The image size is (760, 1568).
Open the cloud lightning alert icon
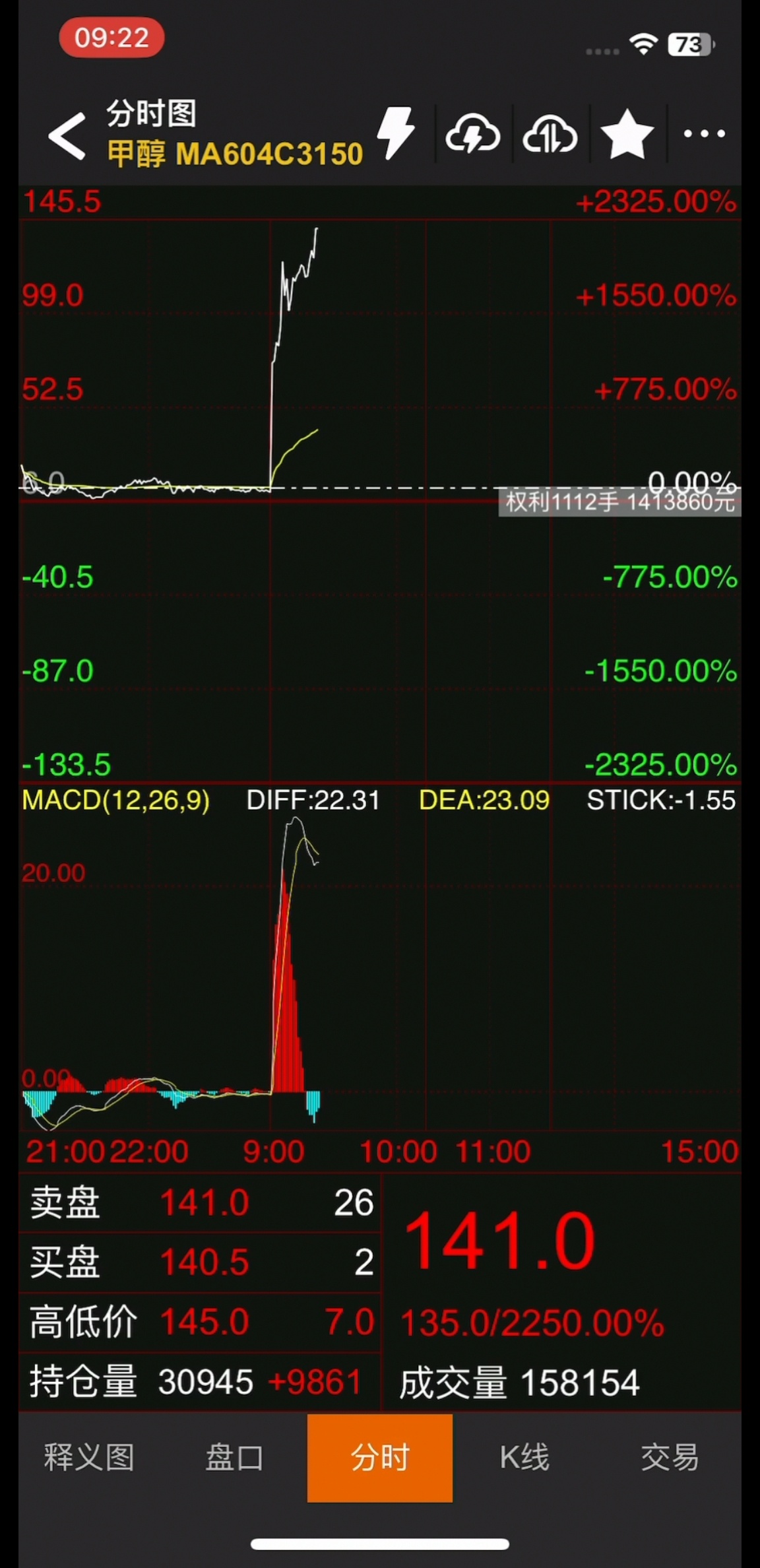coord(473,135)
